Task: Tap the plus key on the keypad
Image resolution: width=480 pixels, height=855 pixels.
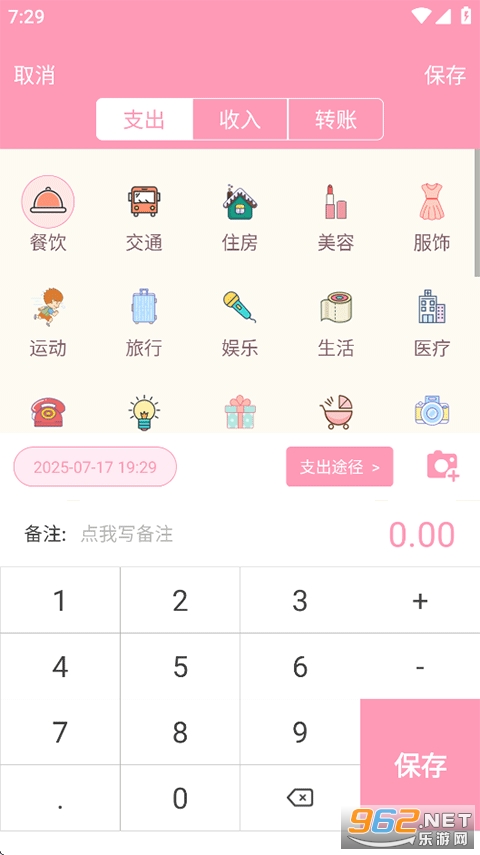Action: coord(420,600)
